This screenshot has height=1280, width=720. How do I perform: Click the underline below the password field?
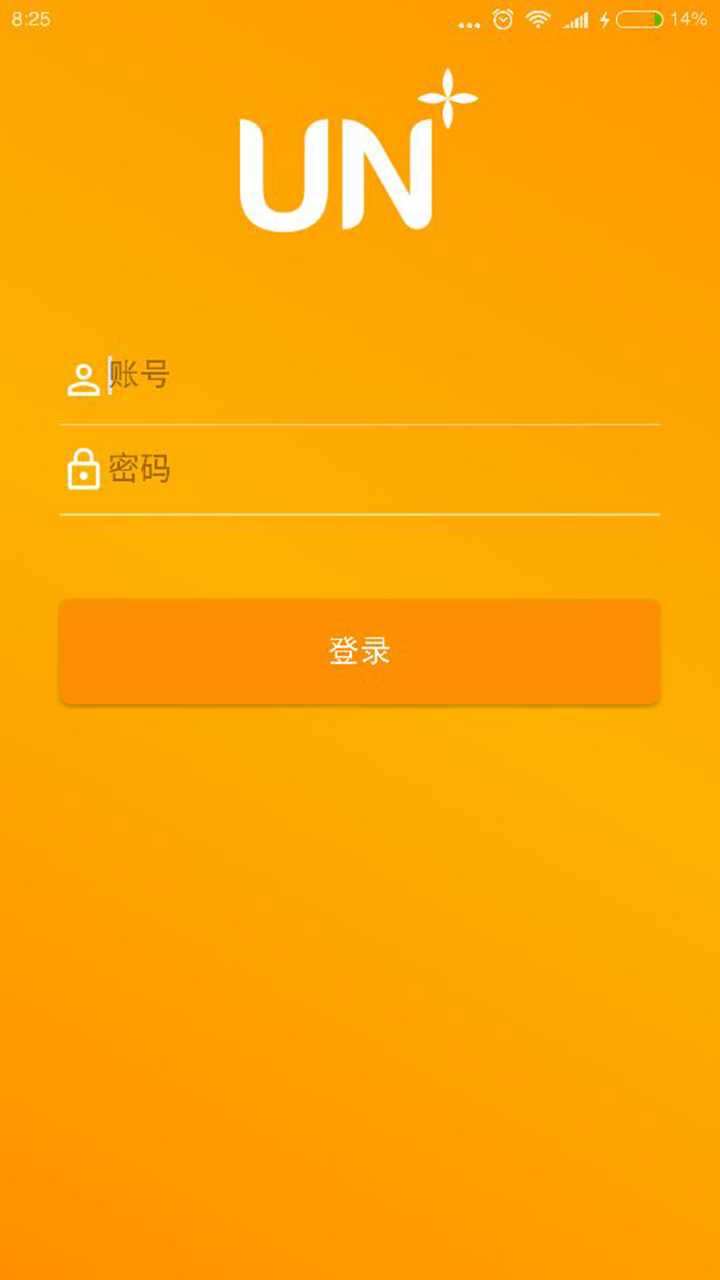[x=360, y=516]
